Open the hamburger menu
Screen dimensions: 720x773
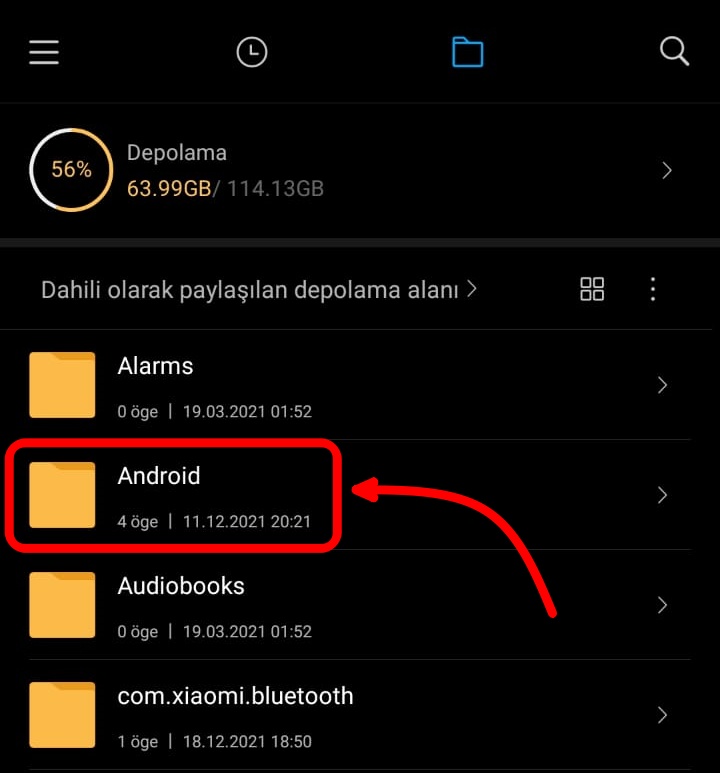tap(44, 52)
